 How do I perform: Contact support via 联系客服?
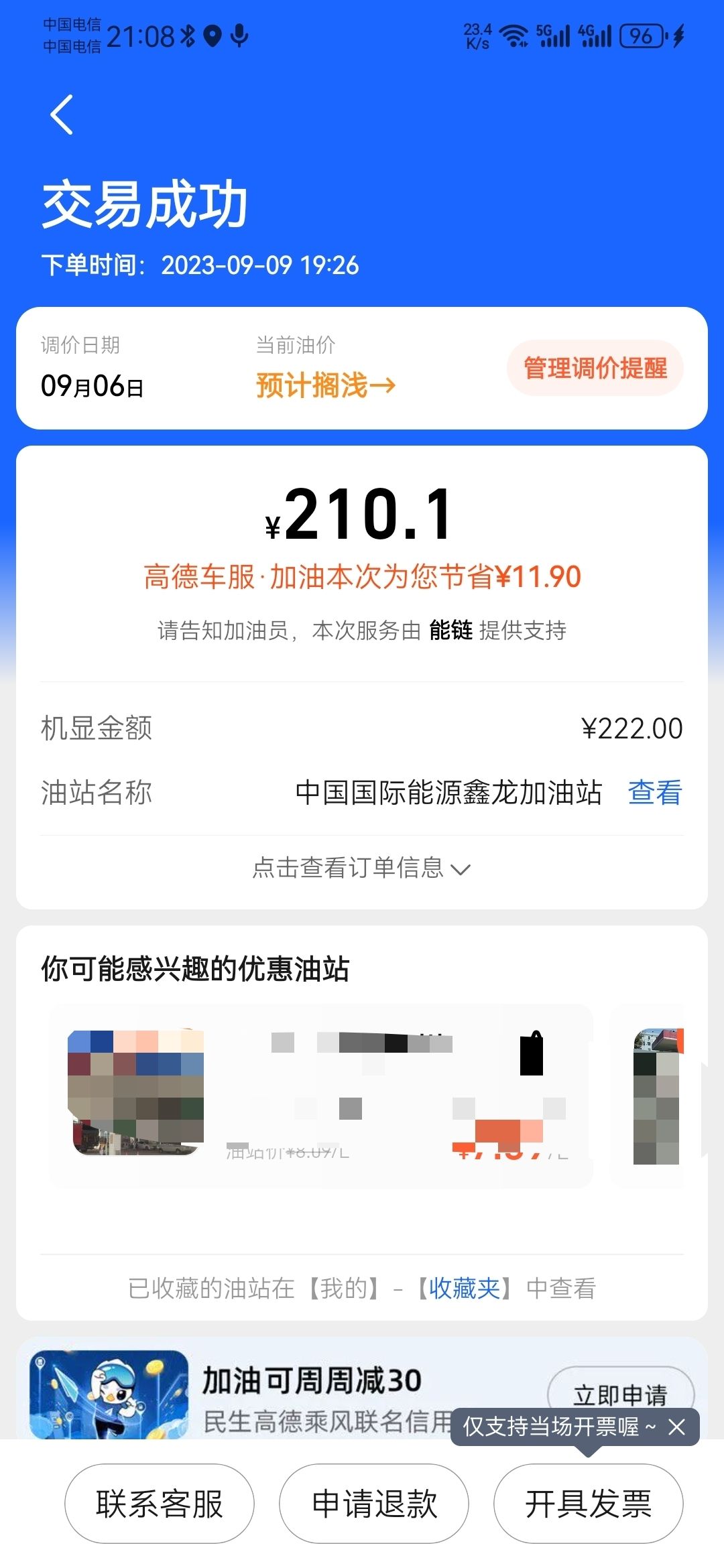pos(160,1504)
